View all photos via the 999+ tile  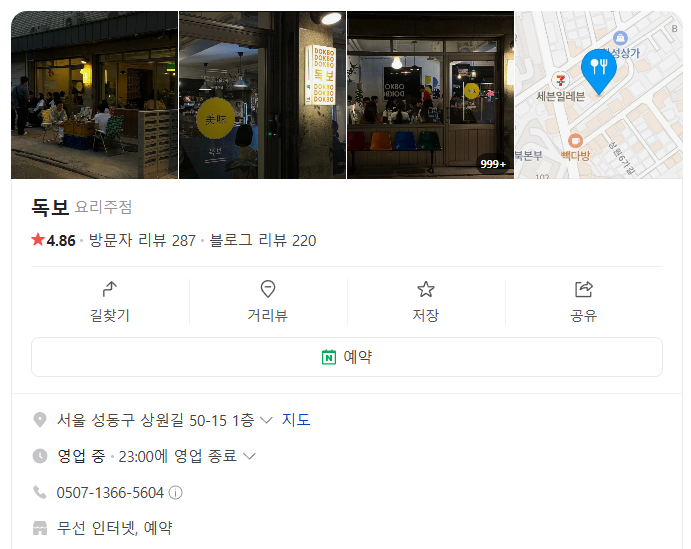(430, 95)
